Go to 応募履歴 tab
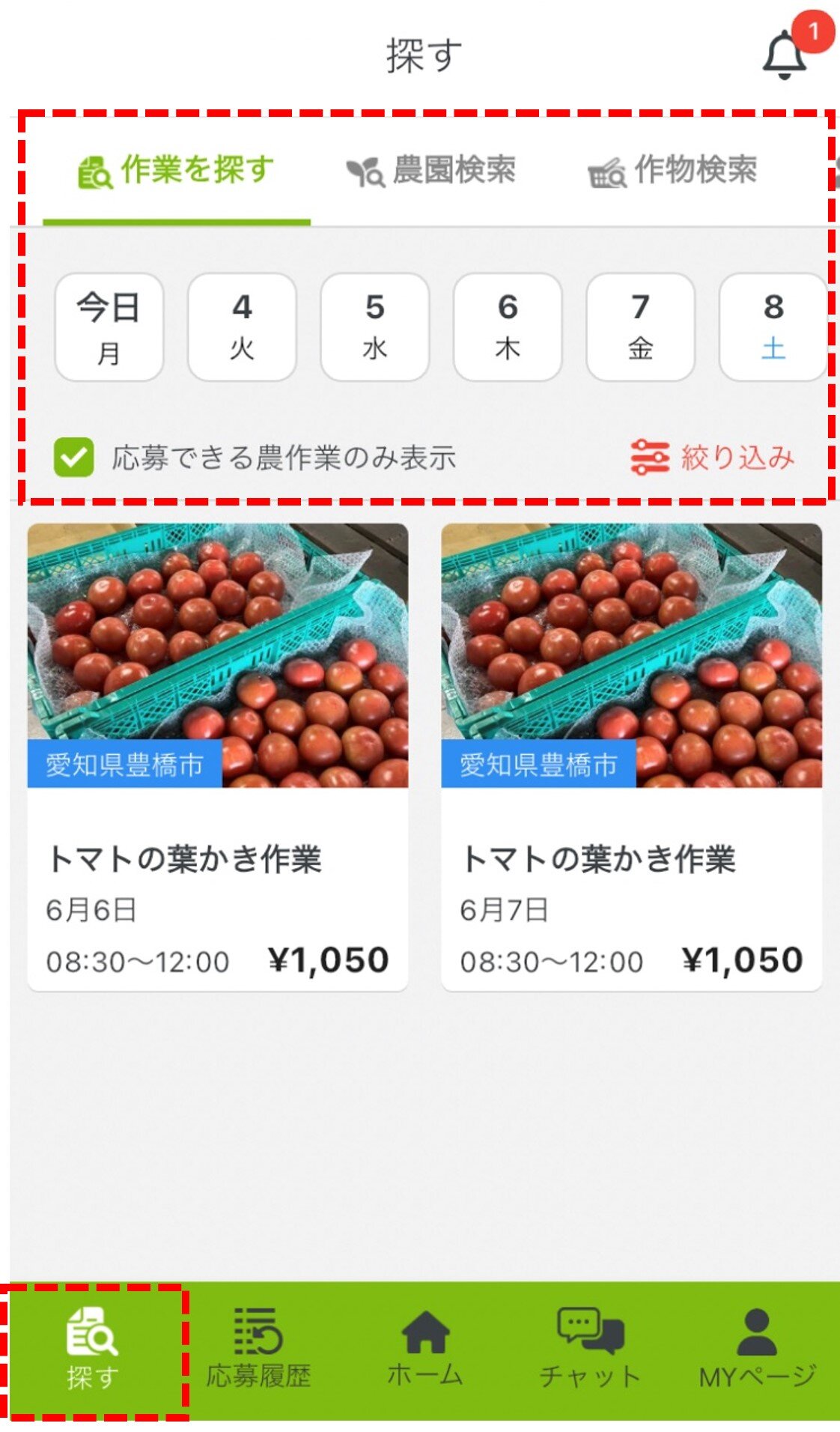This screenshot has width=840, height=1432. point(258,1350)
